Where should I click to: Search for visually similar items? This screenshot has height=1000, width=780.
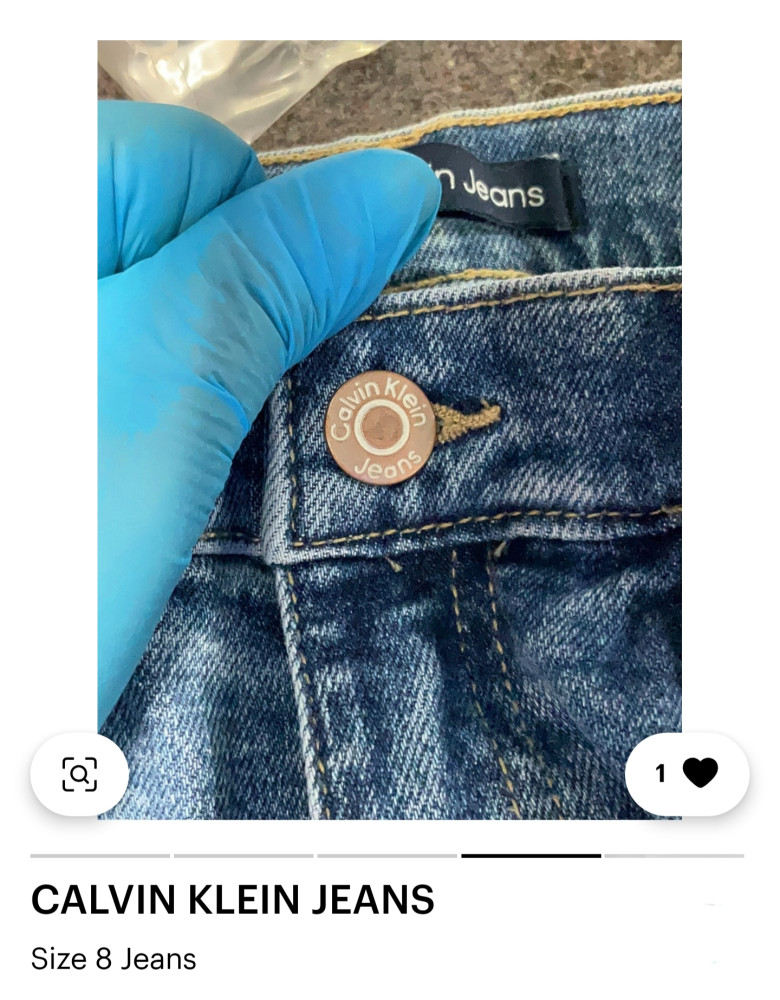[79, 774]
